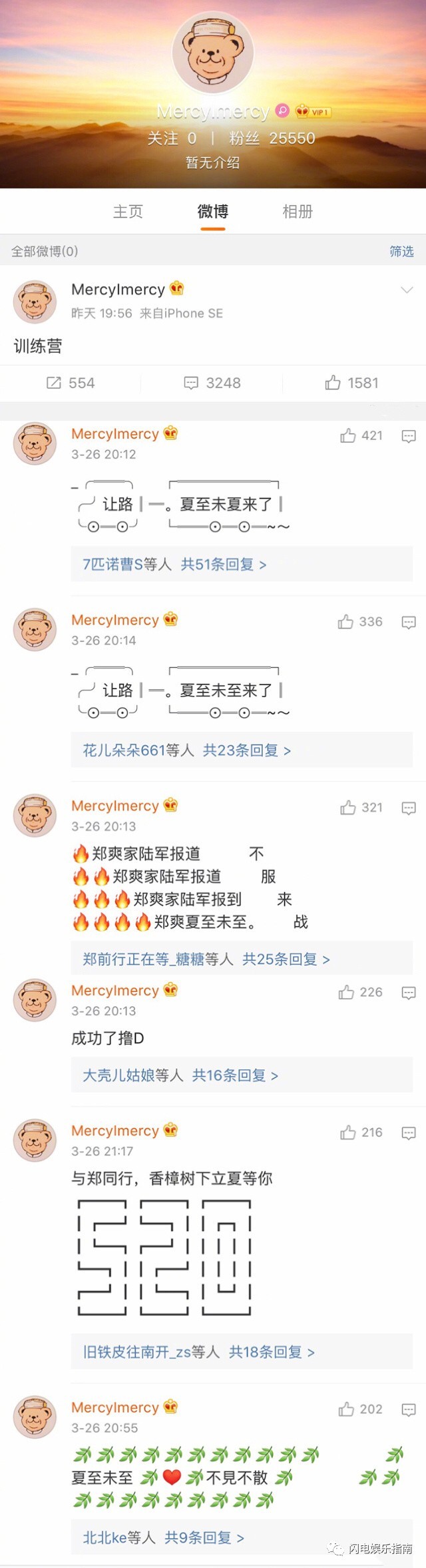Open the 3248 comments on 训练营 post
Screen dimensions: 426x1568
point(212,383)
